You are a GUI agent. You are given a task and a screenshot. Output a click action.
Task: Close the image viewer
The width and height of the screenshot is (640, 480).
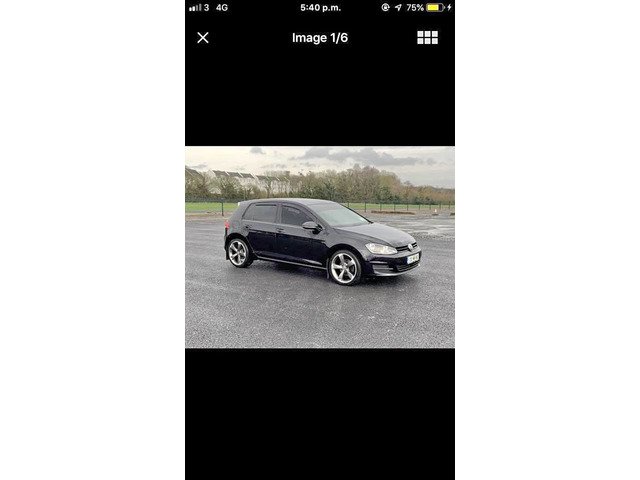click(203, 38)
